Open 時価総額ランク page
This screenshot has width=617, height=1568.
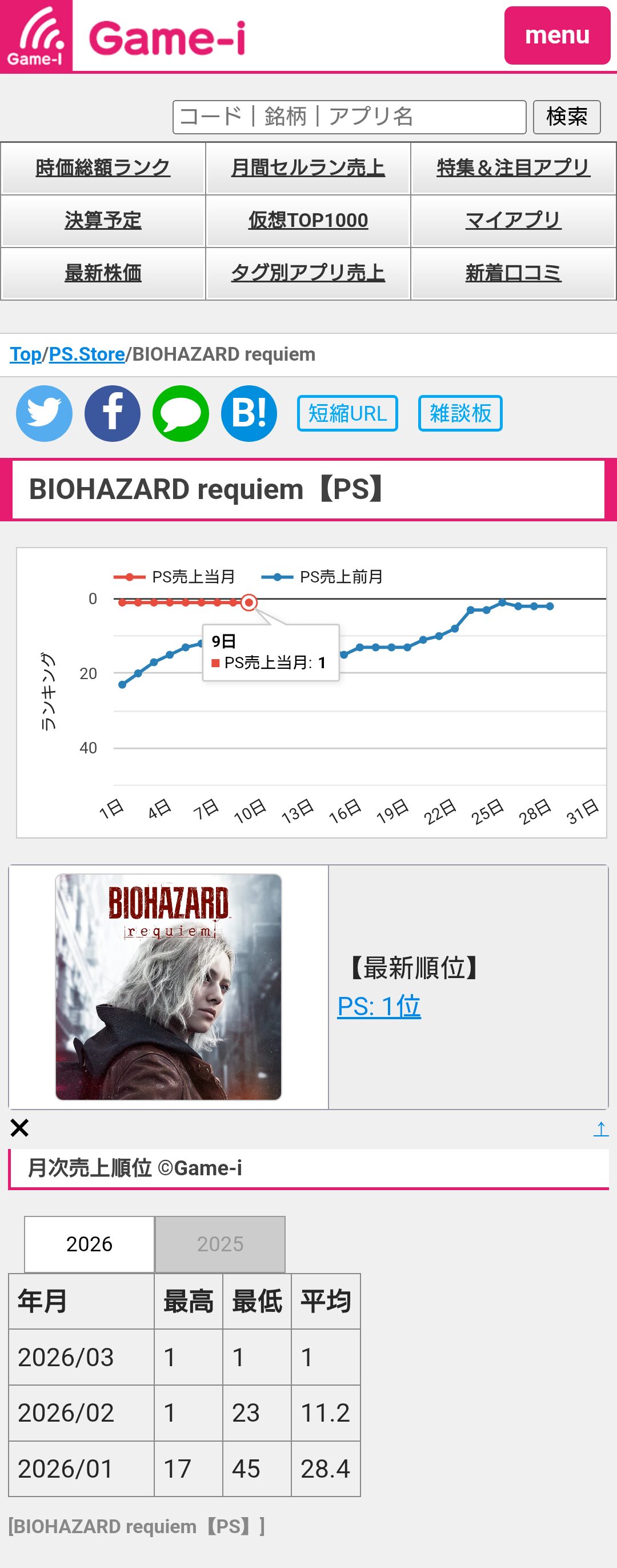tap(103, 167)
